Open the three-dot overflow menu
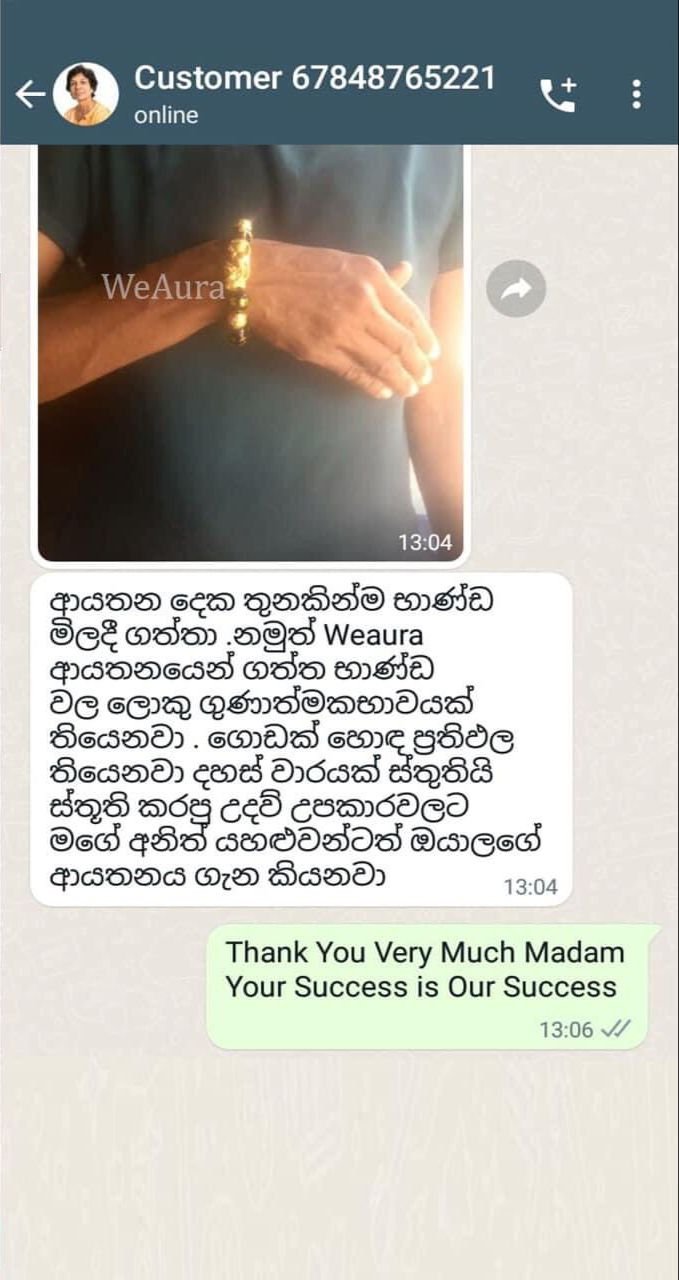 click(636, 95)
